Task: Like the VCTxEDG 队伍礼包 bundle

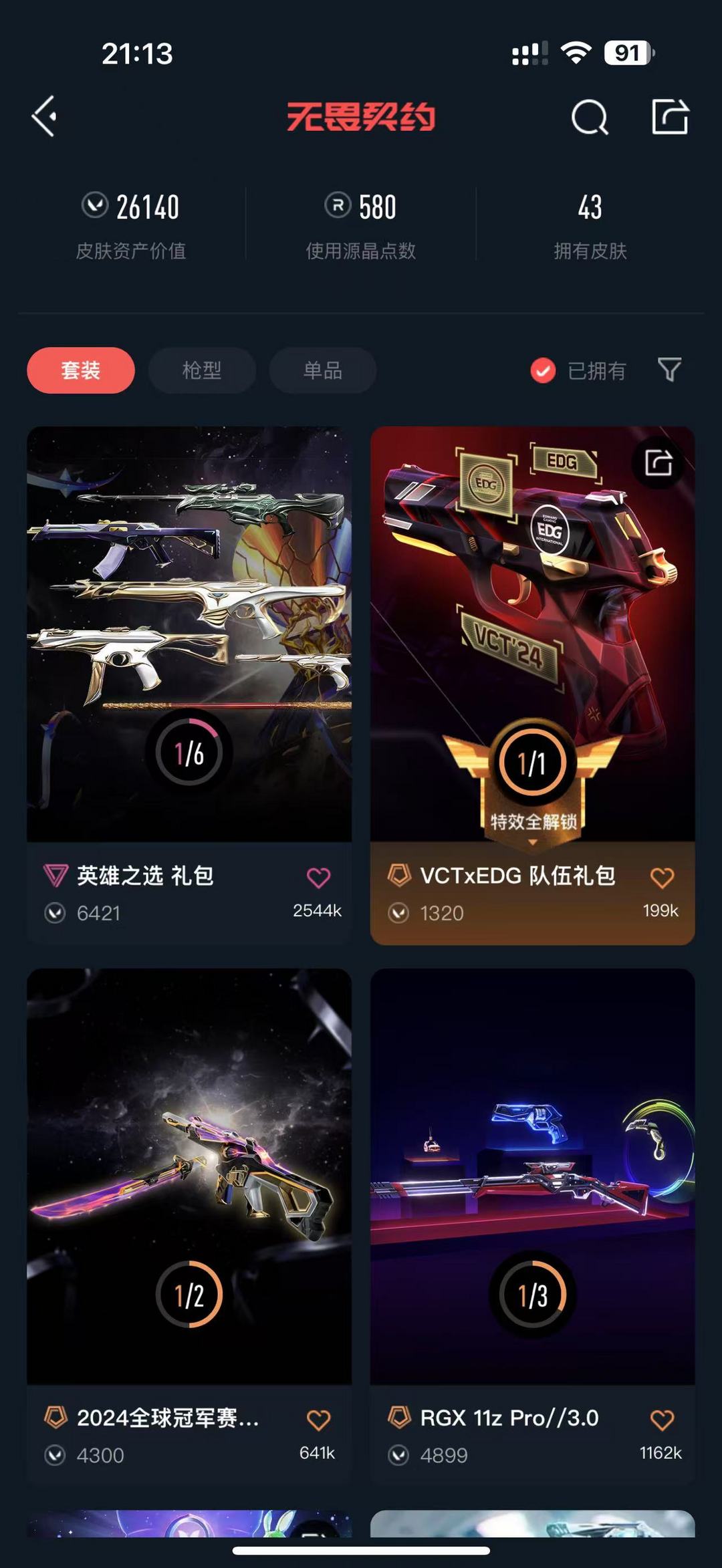Action: 662,878
